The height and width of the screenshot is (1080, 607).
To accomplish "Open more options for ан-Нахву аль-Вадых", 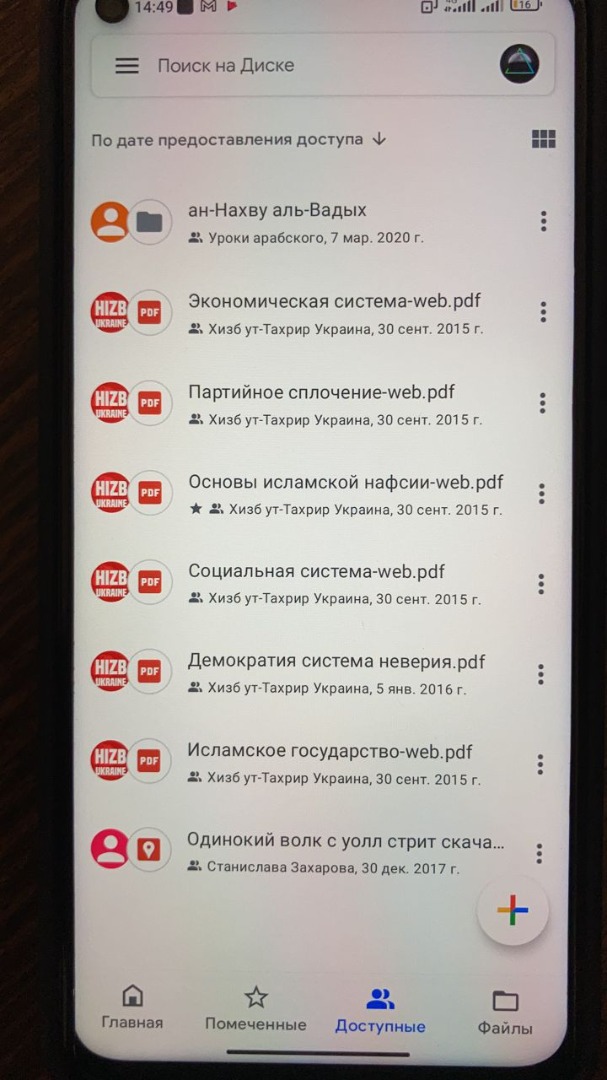I will coord(544,221).
